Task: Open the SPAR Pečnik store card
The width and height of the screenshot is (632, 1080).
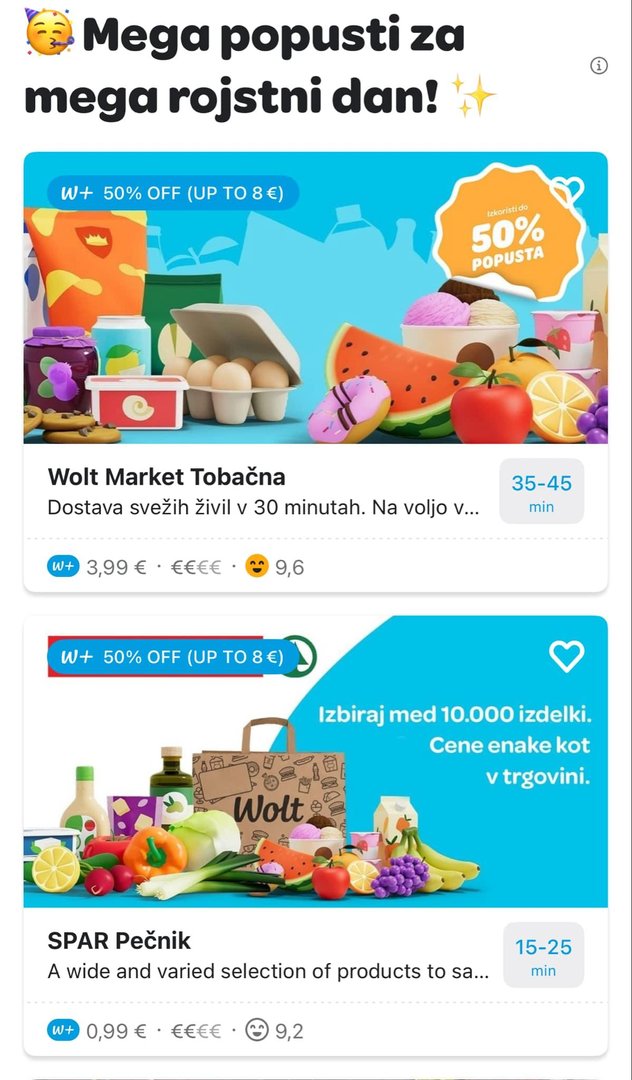Action: tap(316, 836)
